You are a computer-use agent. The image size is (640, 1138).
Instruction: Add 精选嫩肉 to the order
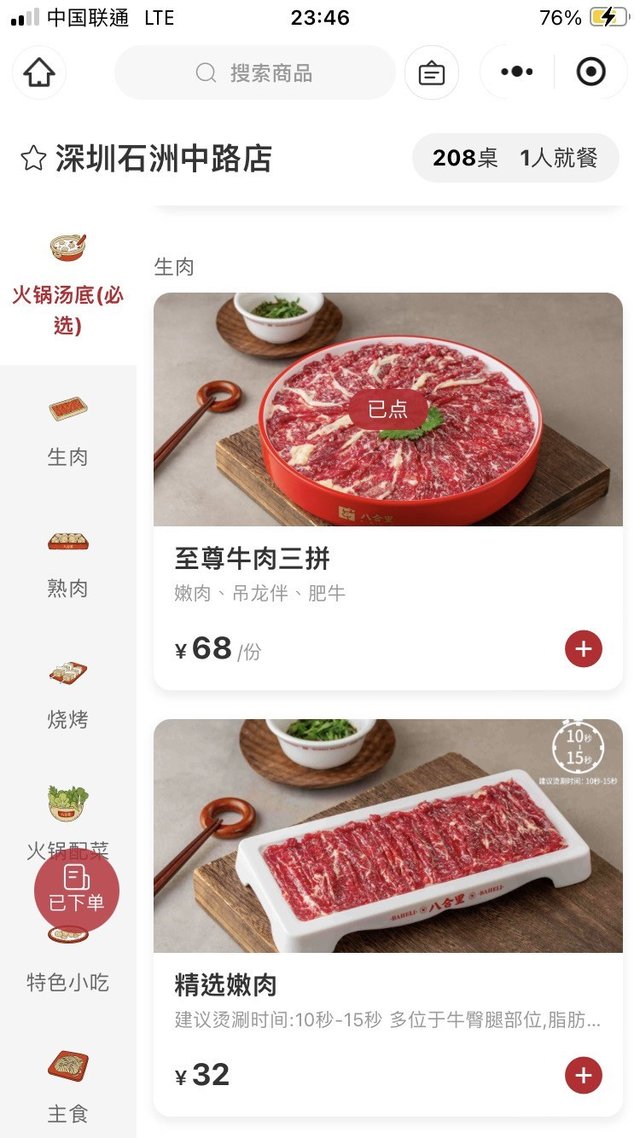point(583,1076)
